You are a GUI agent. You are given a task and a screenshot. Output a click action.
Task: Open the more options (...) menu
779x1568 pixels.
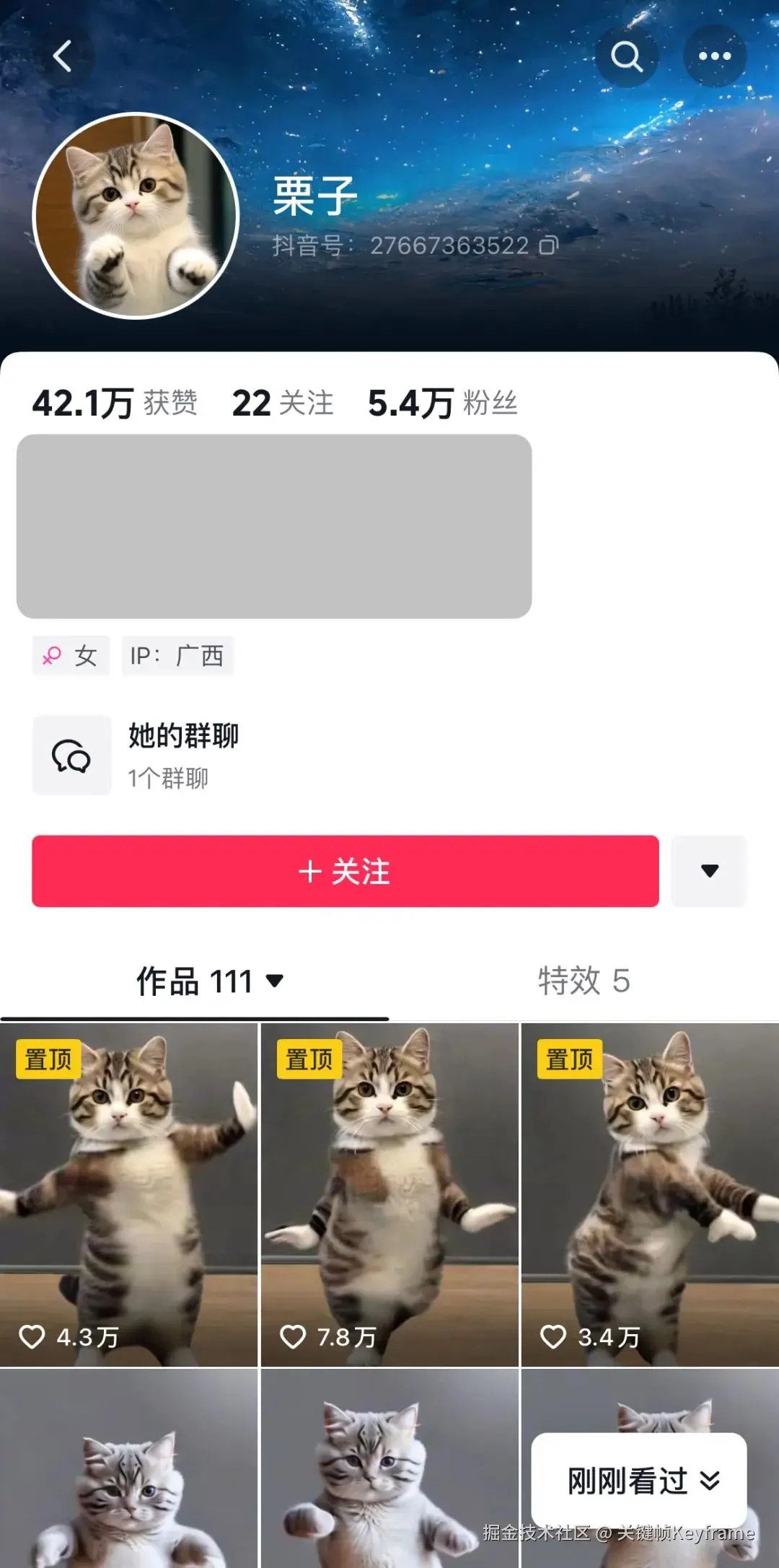tap(713, 56)
